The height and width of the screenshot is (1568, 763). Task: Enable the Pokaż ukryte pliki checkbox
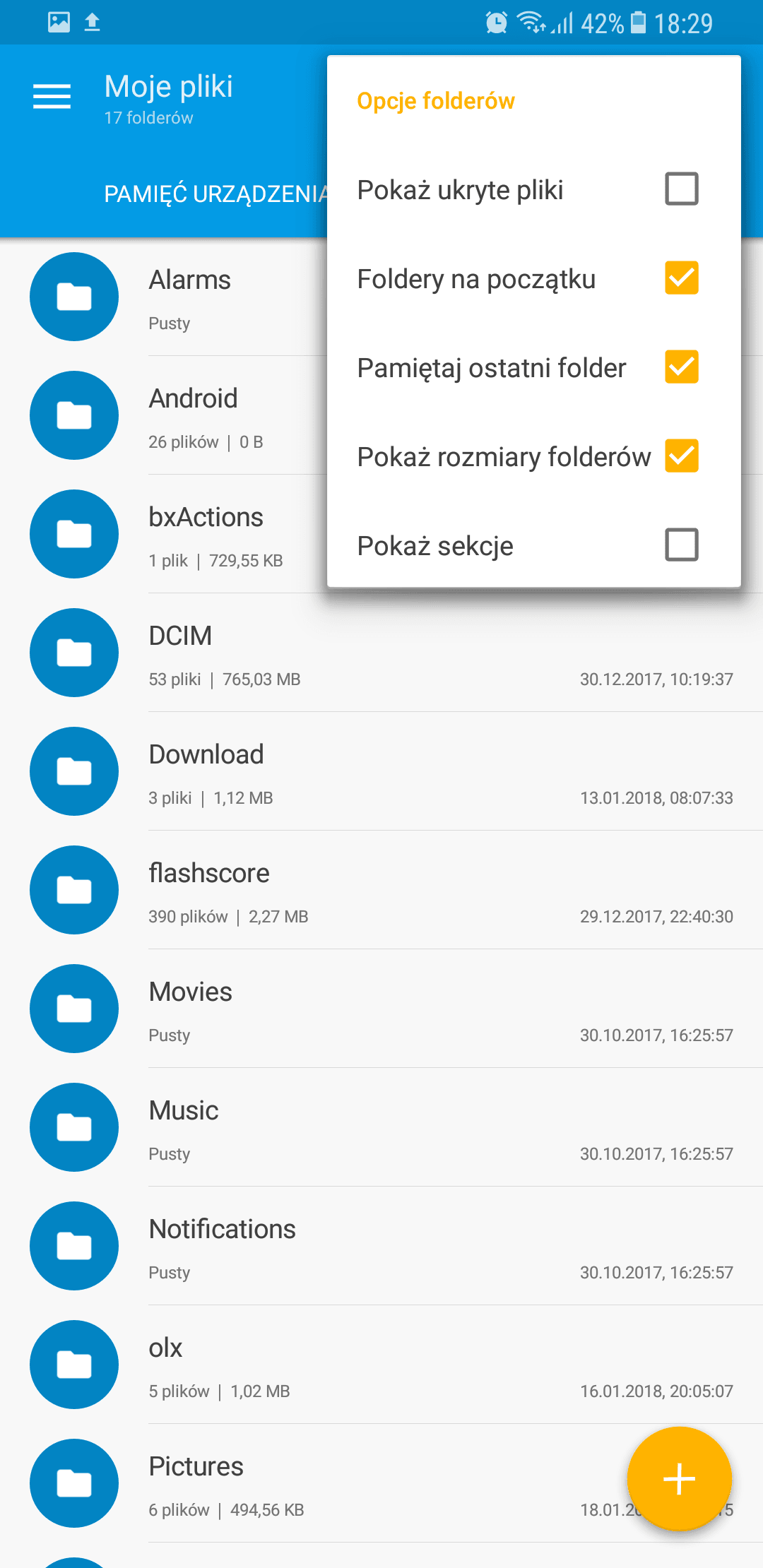[x=681, y=189]
